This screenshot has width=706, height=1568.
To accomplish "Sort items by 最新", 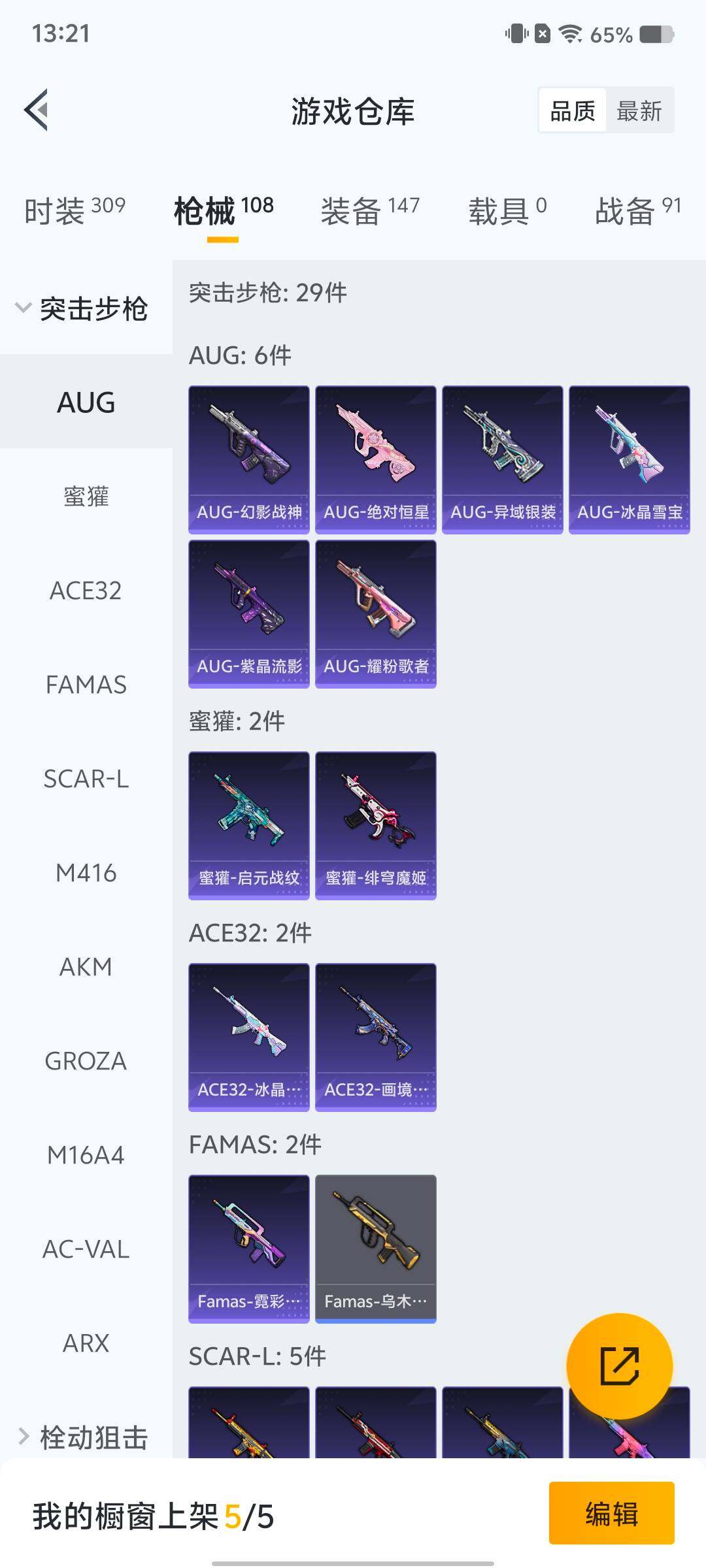I will coord(639,110).
